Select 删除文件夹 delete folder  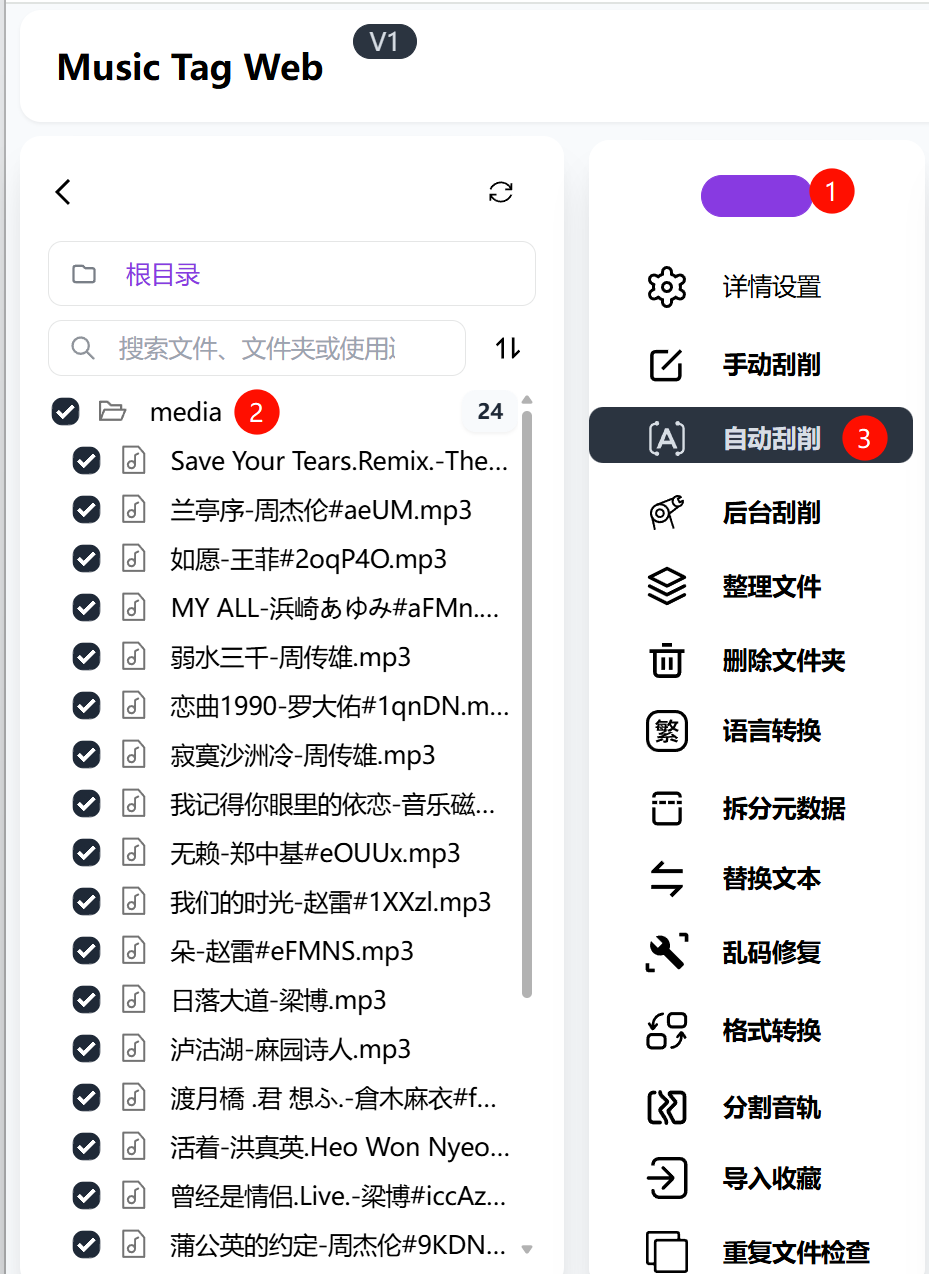click(783, 660)
